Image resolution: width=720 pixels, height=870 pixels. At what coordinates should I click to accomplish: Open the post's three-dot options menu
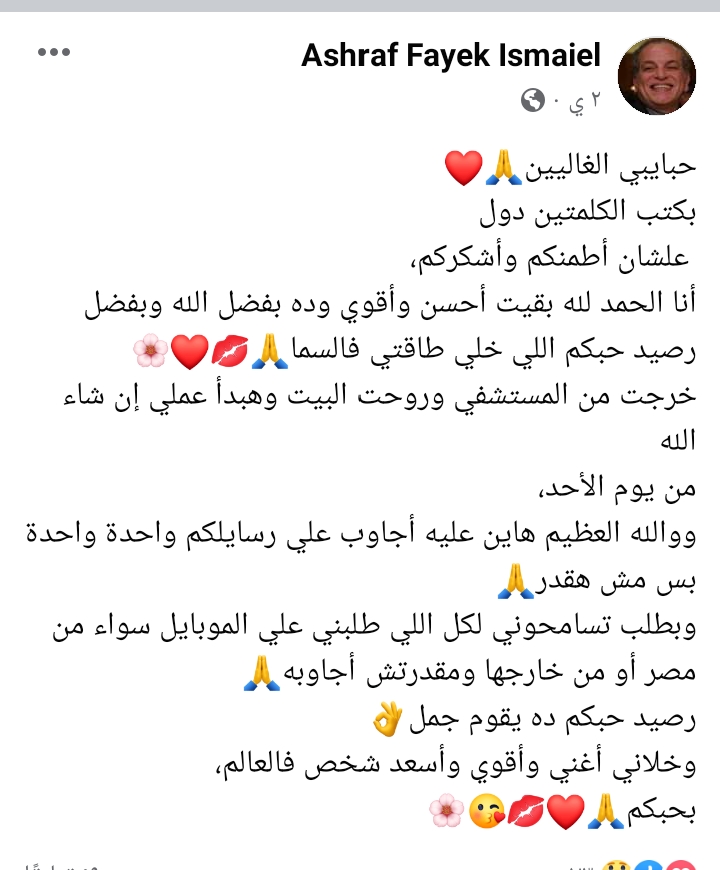[54, 53]
